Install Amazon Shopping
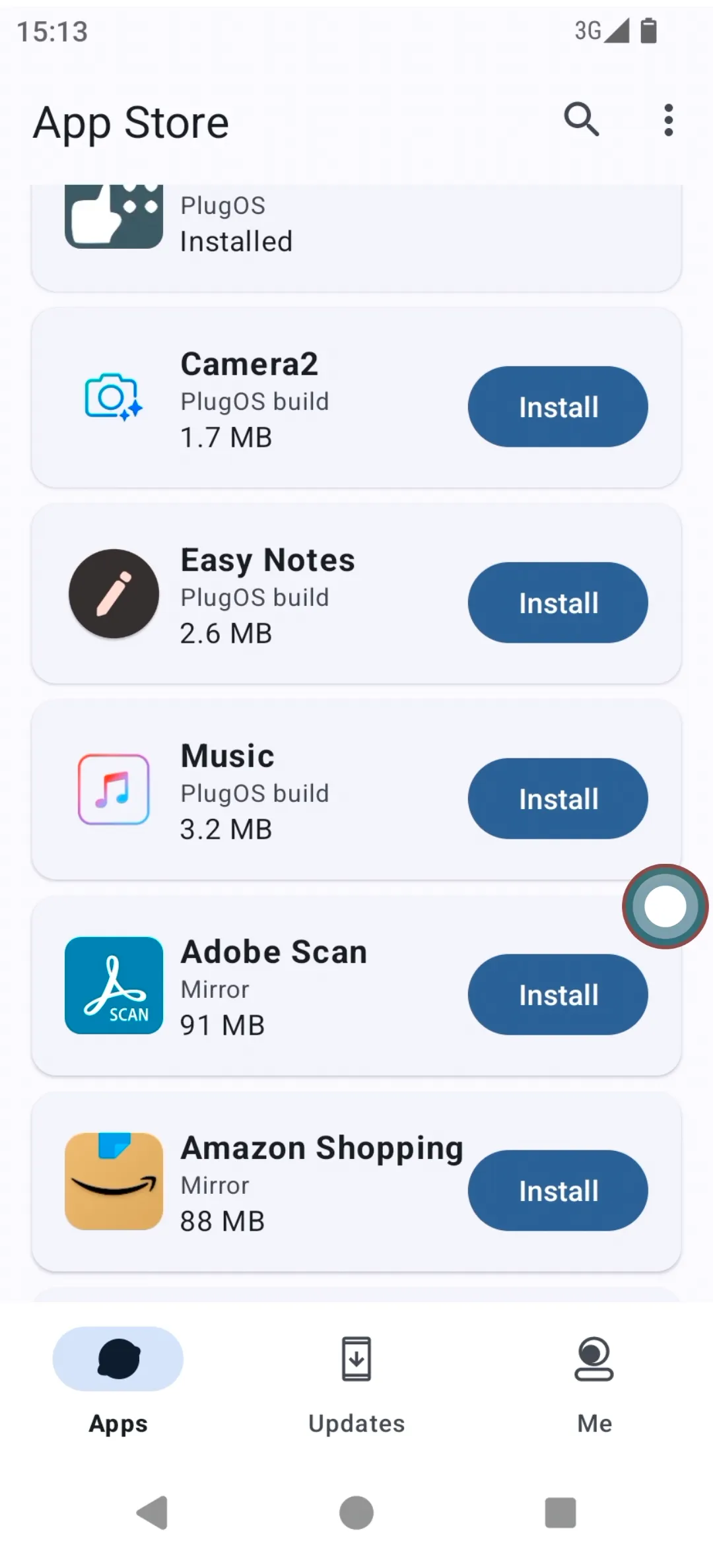This screenshot has height=1568, width=713. [x=558, y=1191]
